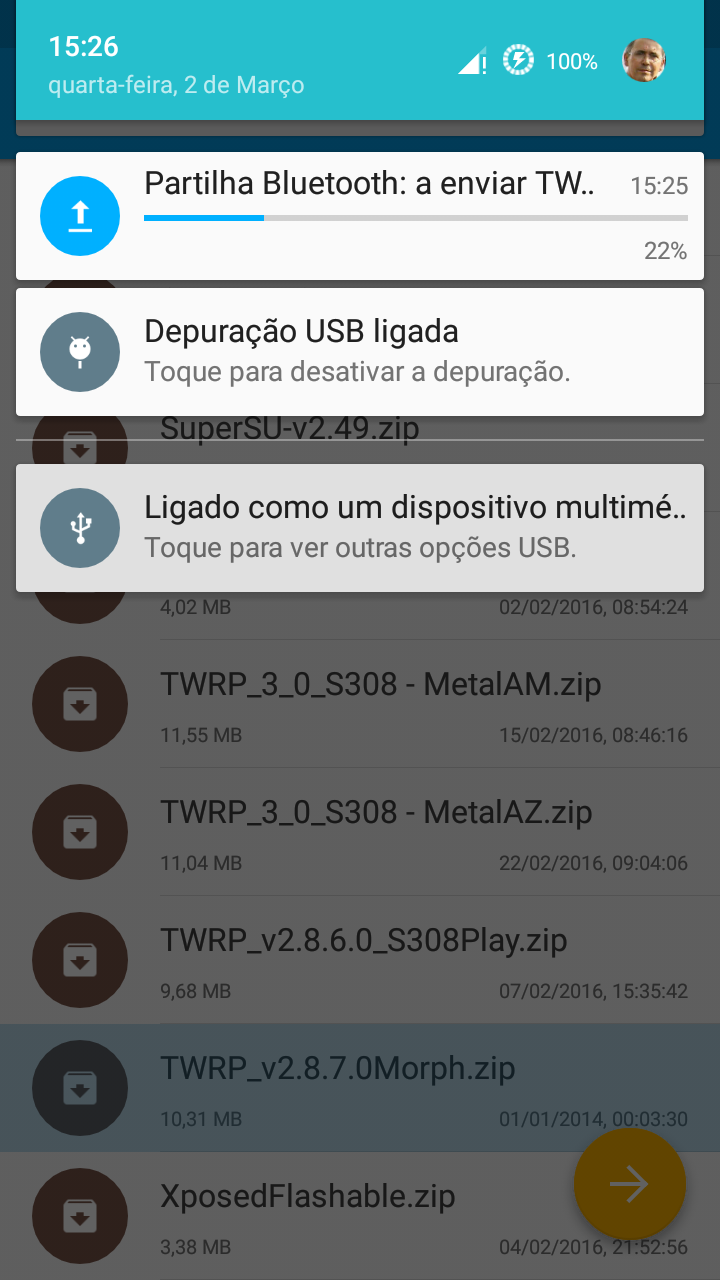720x1280 pixels.
Task: Open the Bluetooth share sending notification
Action: (x=360, y=216)
